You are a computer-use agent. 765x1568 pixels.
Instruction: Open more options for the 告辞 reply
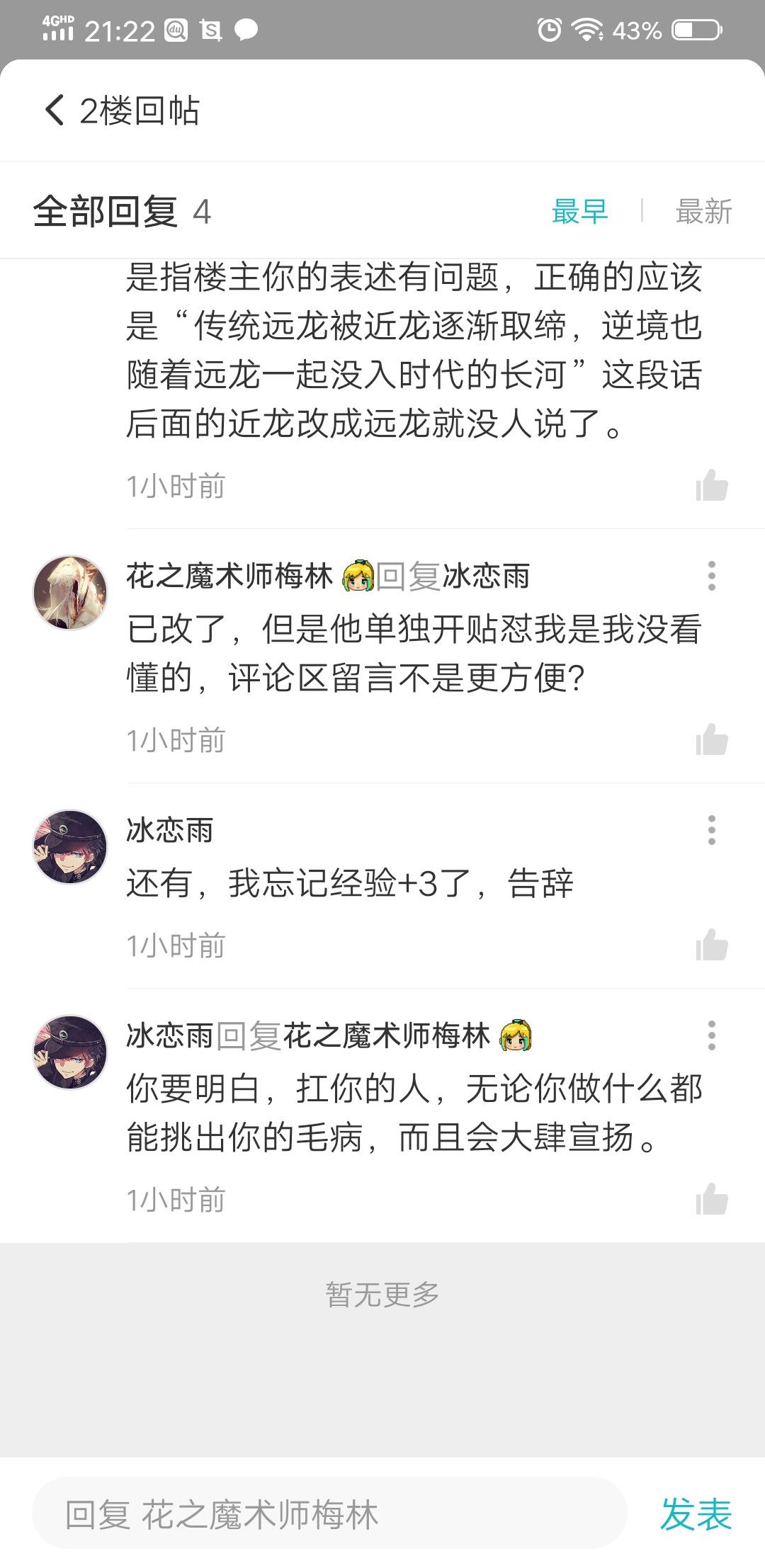tap(711, 830)
